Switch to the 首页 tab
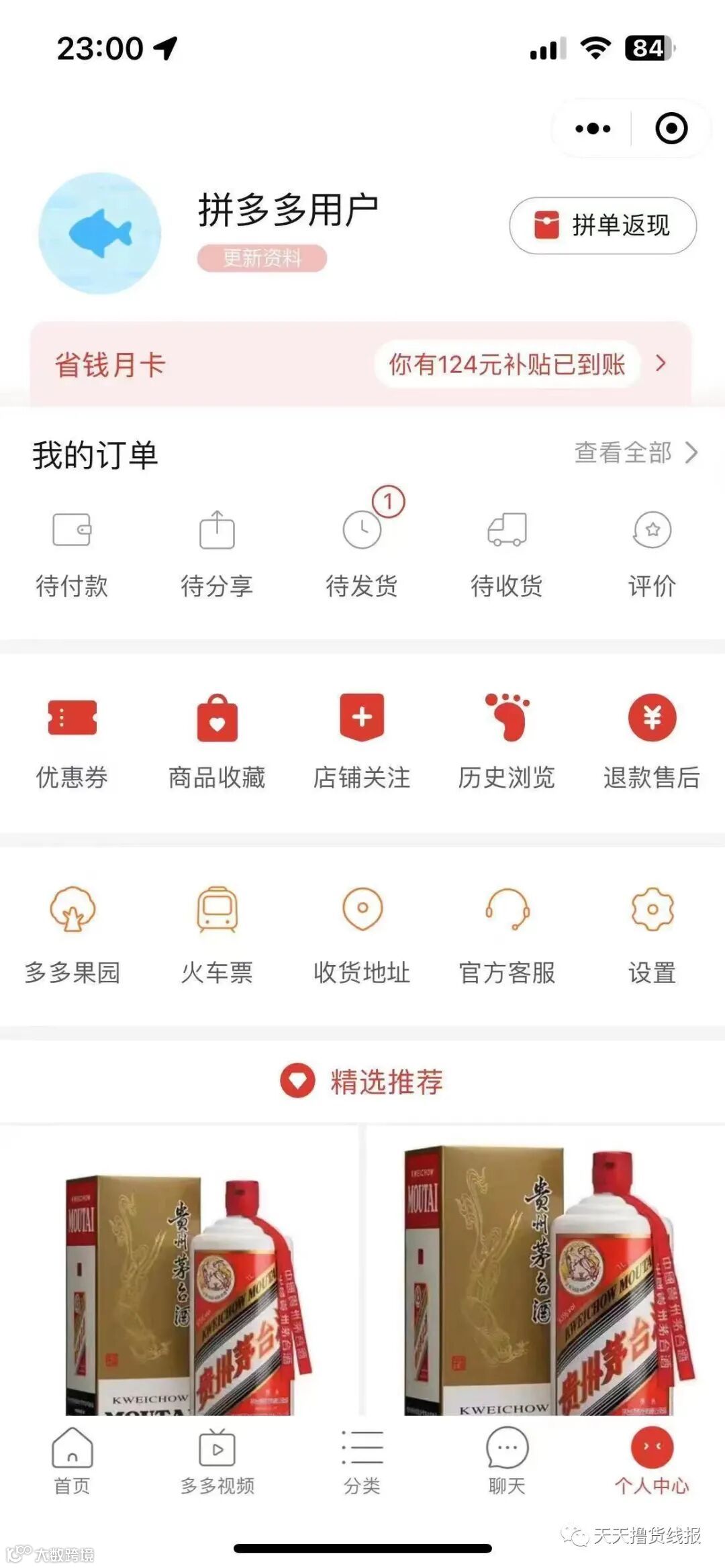The height and width of the screenshot is (1568, 725). pyautogui.click(x=72, y=1461)
